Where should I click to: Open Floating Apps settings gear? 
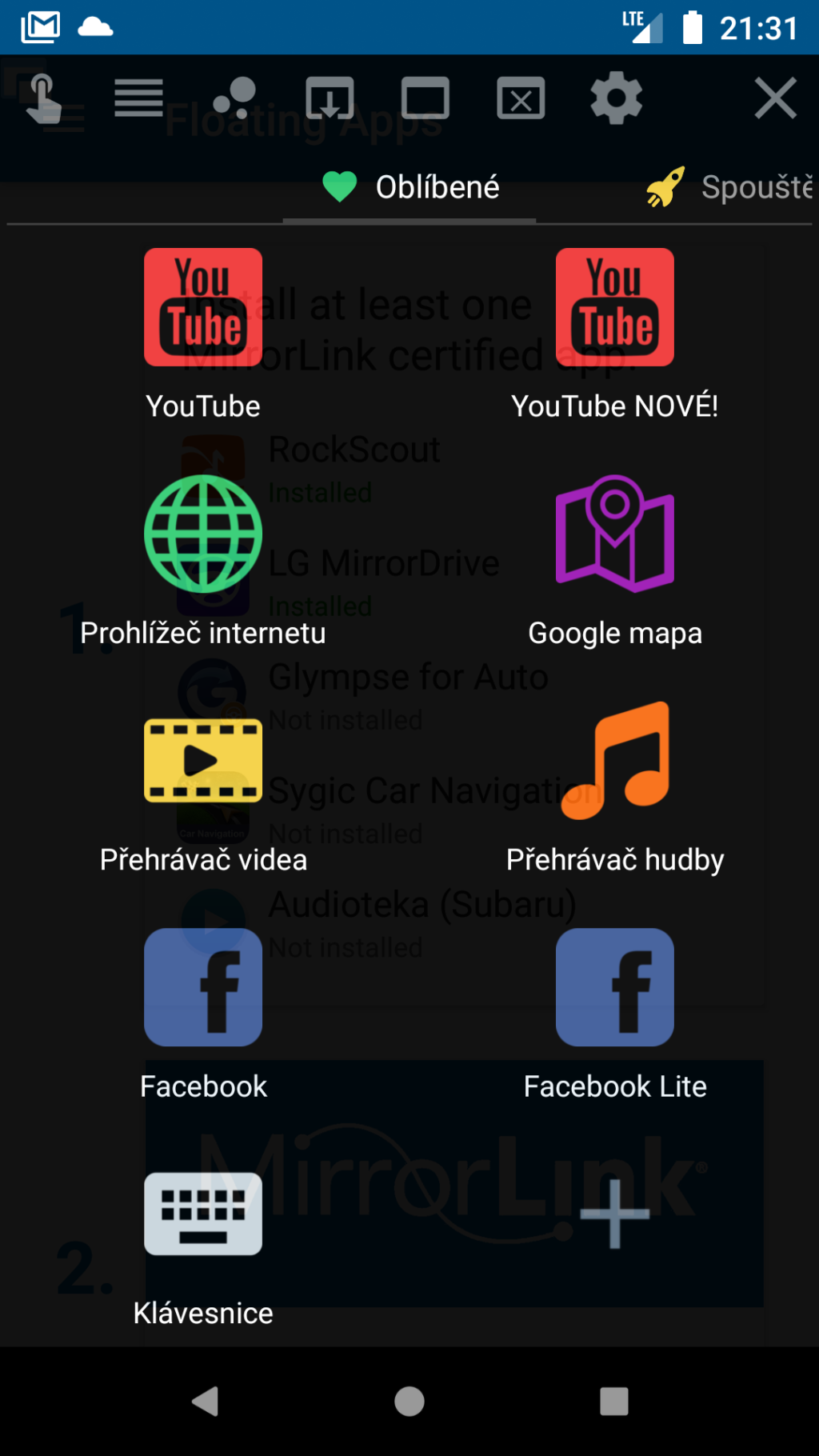pos(614,98)
